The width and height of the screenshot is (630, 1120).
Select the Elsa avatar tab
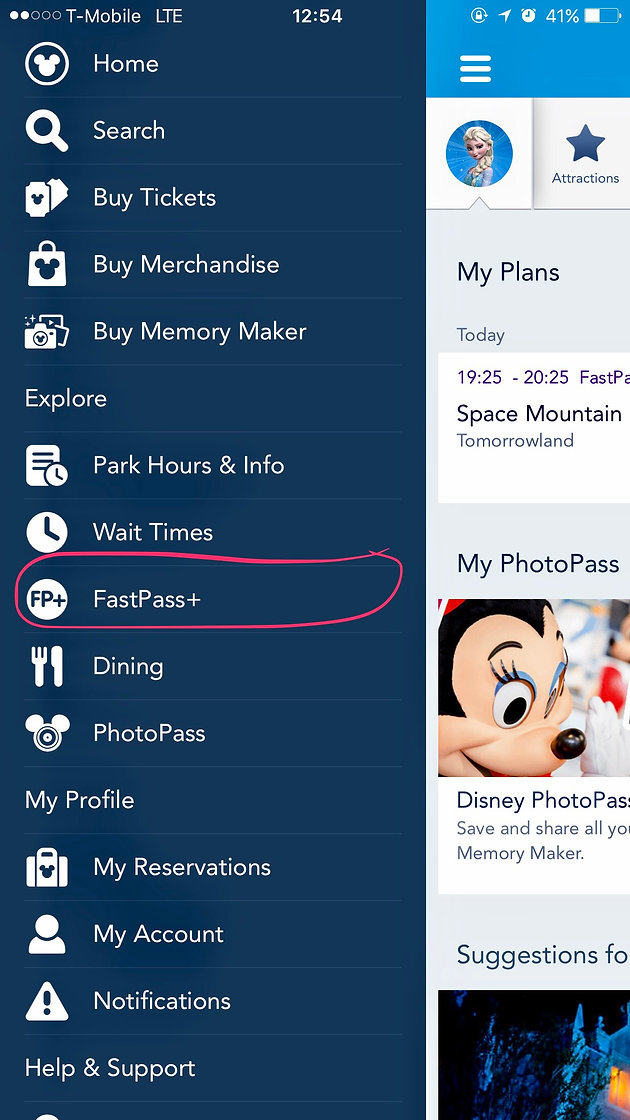(x=479, y=155)
